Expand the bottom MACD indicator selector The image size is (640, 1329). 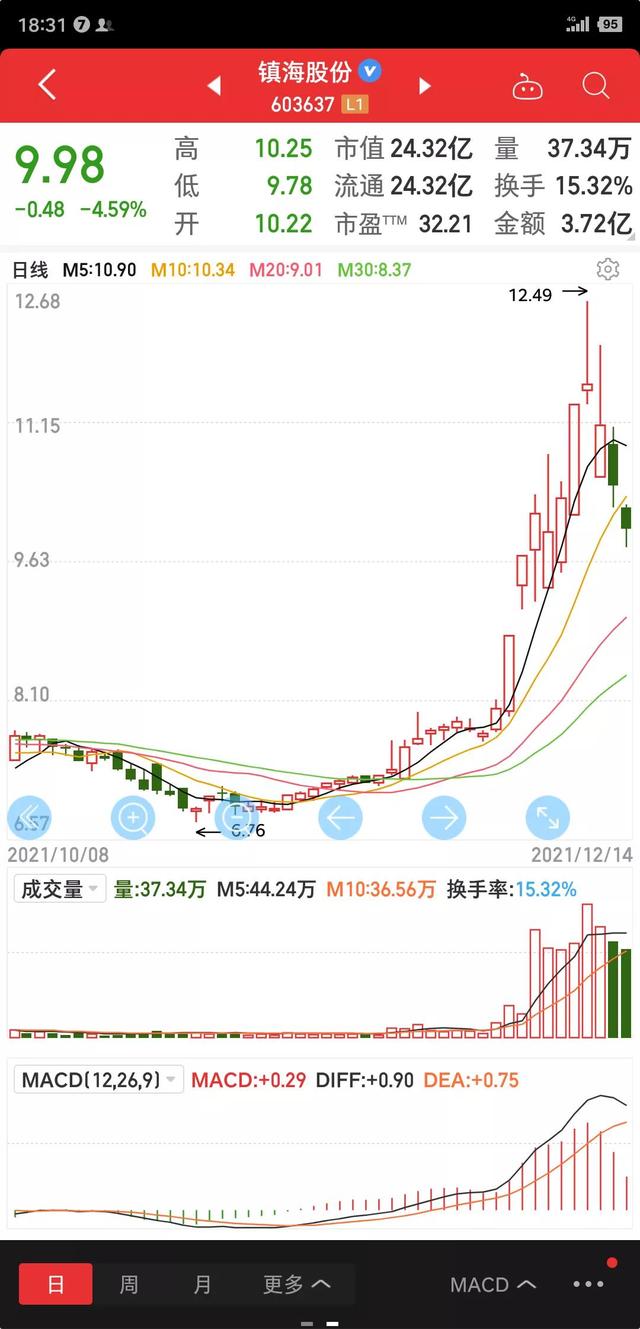pos(493,1284)
